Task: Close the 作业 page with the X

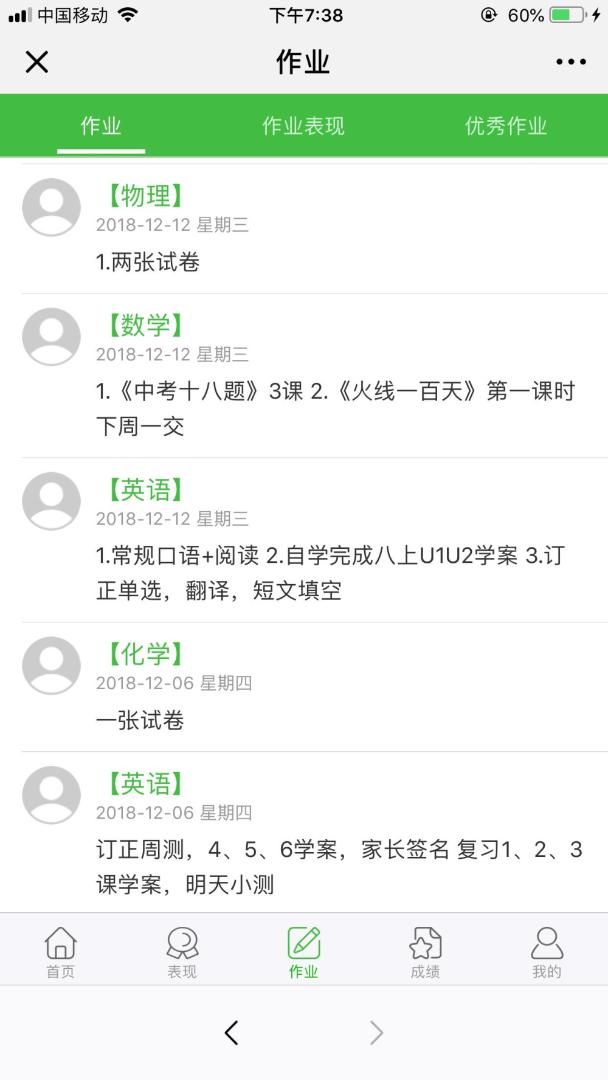Action: pyautogui.click(x=37, y=62)
